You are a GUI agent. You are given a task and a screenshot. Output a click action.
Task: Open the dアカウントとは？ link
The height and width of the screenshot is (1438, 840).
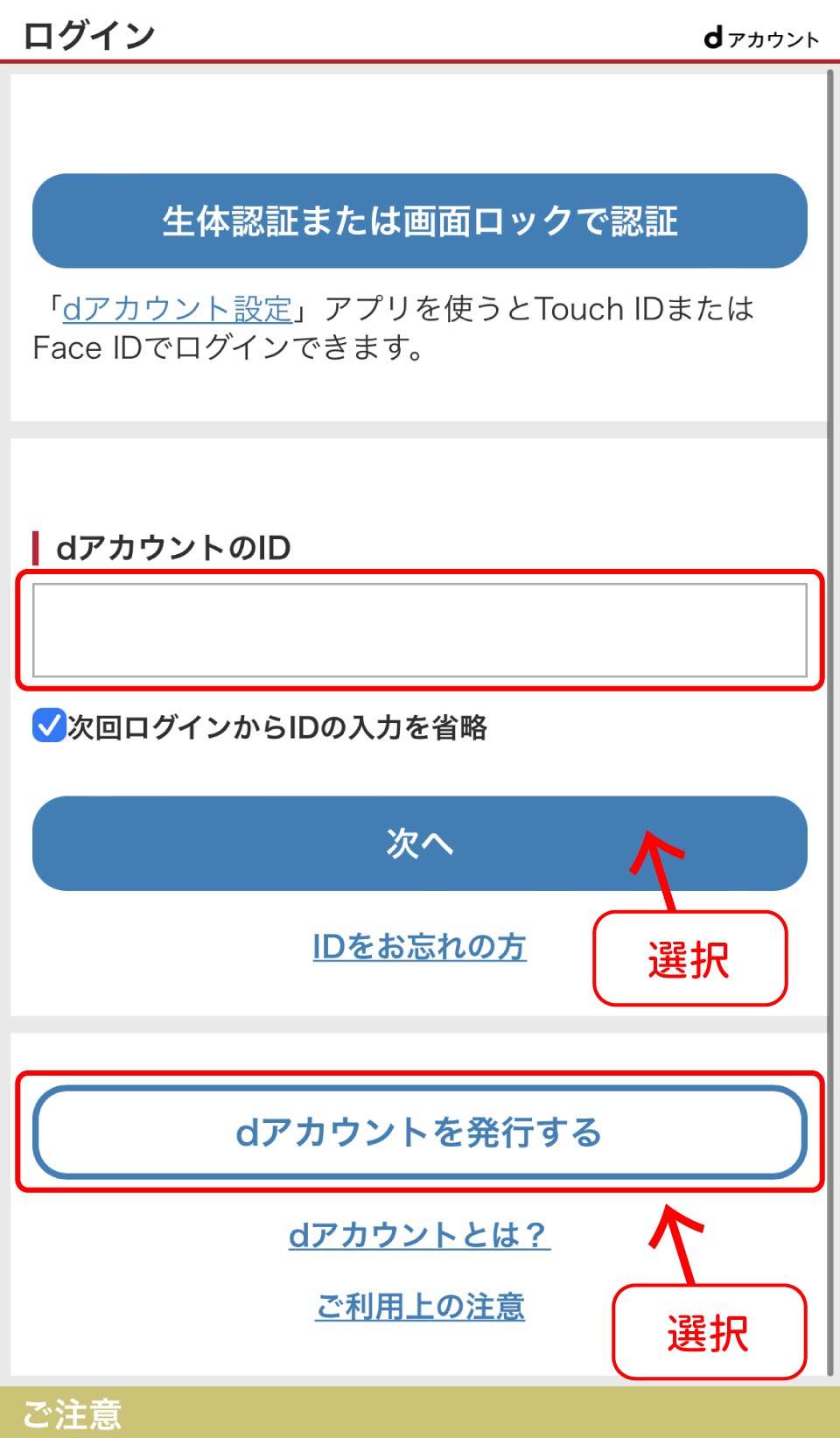pyautogui.click(x=419, y=1235)
